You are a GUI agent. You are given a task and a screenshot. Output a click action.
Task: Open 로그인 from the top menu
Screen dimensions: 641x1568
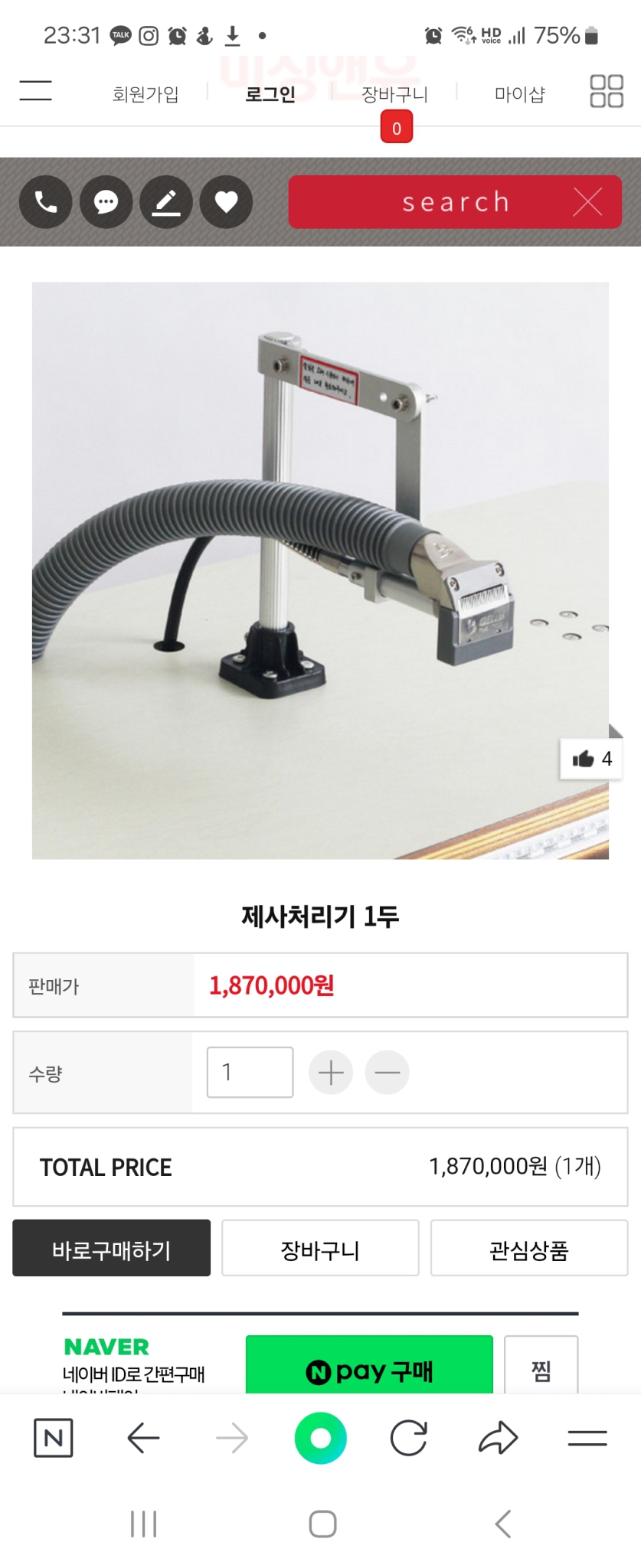coord(270,93)
